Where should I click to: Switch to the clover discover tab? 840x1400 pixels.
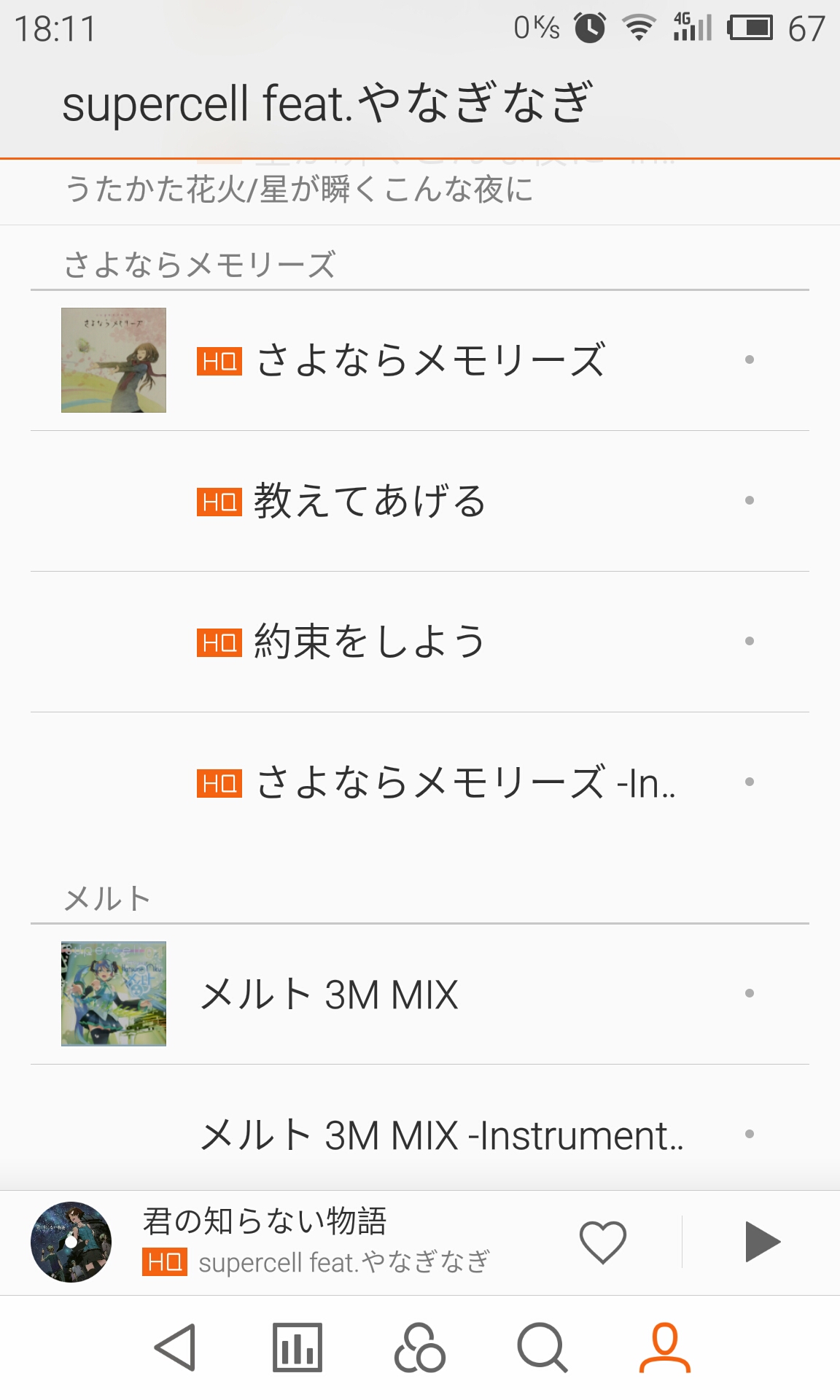tap(419, 1347)
